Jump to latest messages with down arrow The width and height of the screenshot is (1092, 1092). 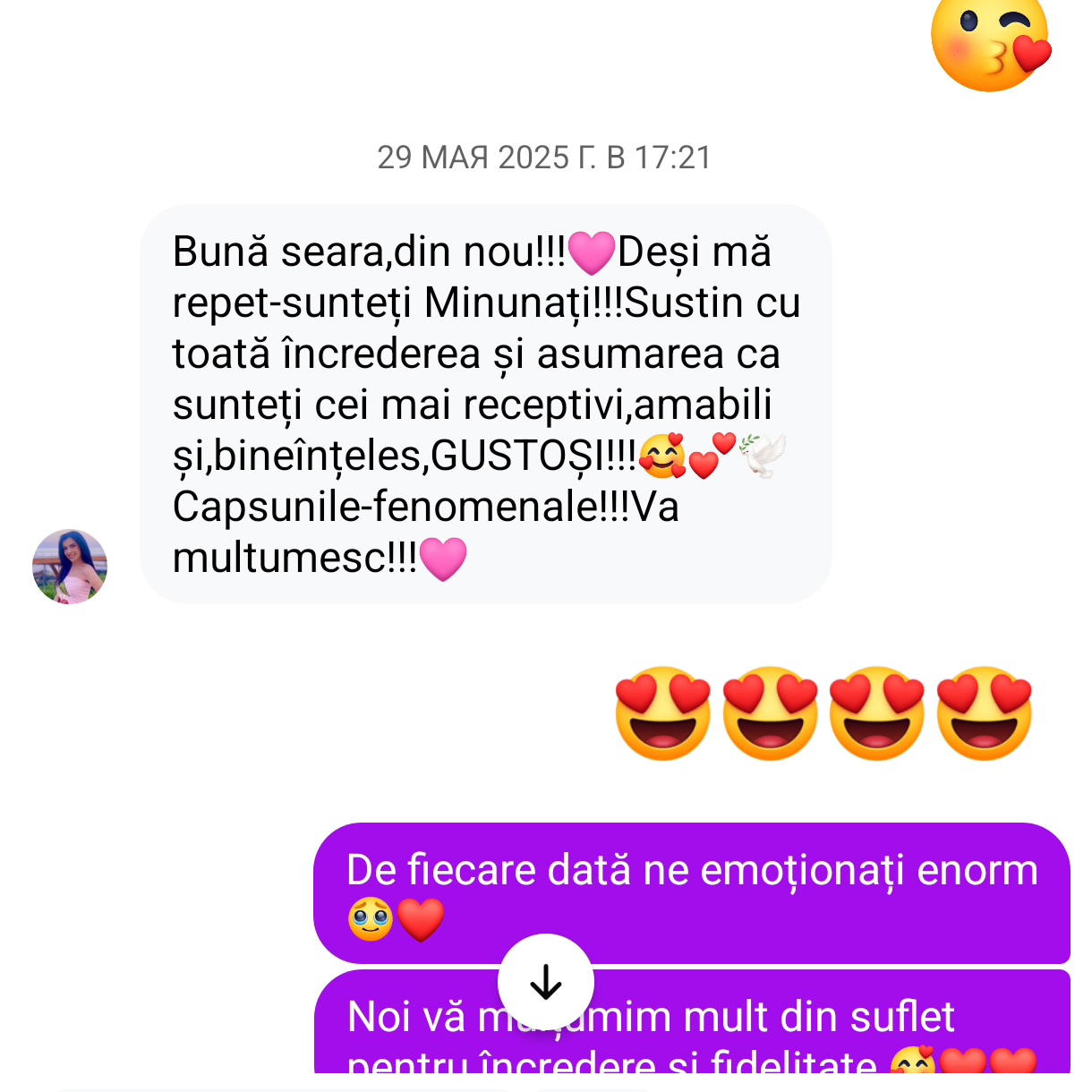click(x=545, y=982)
